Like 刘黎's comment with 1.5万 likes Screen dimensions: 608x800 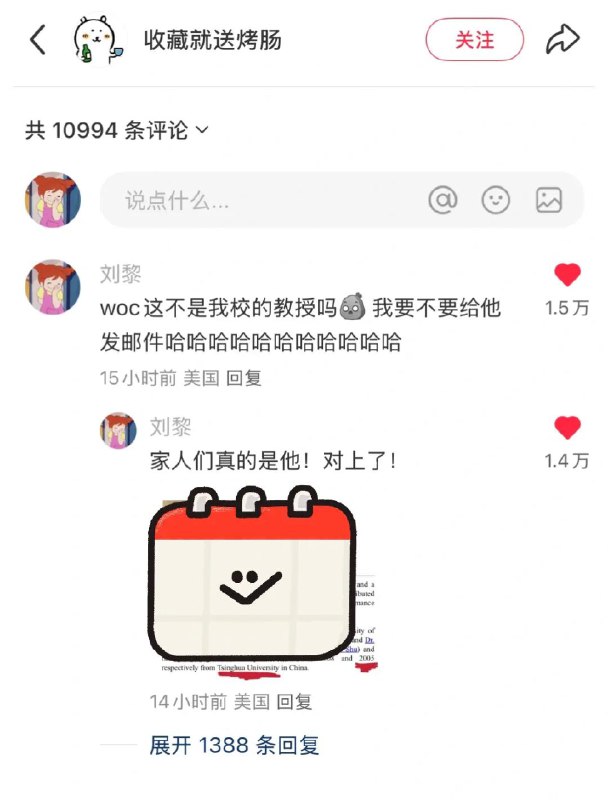click(567, 275)
